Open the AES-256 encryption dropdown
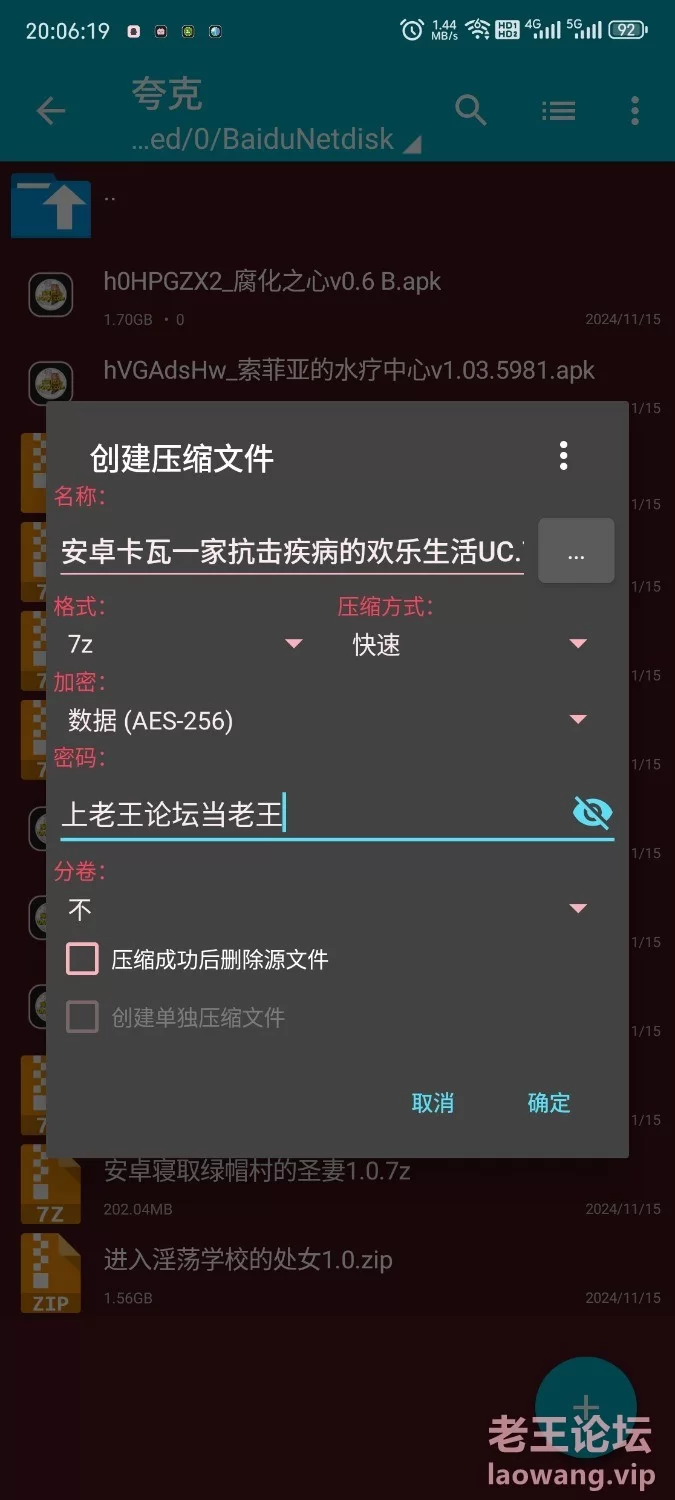Image resolution: width=675 pixels, height=1500 pixels. [328, 720]
